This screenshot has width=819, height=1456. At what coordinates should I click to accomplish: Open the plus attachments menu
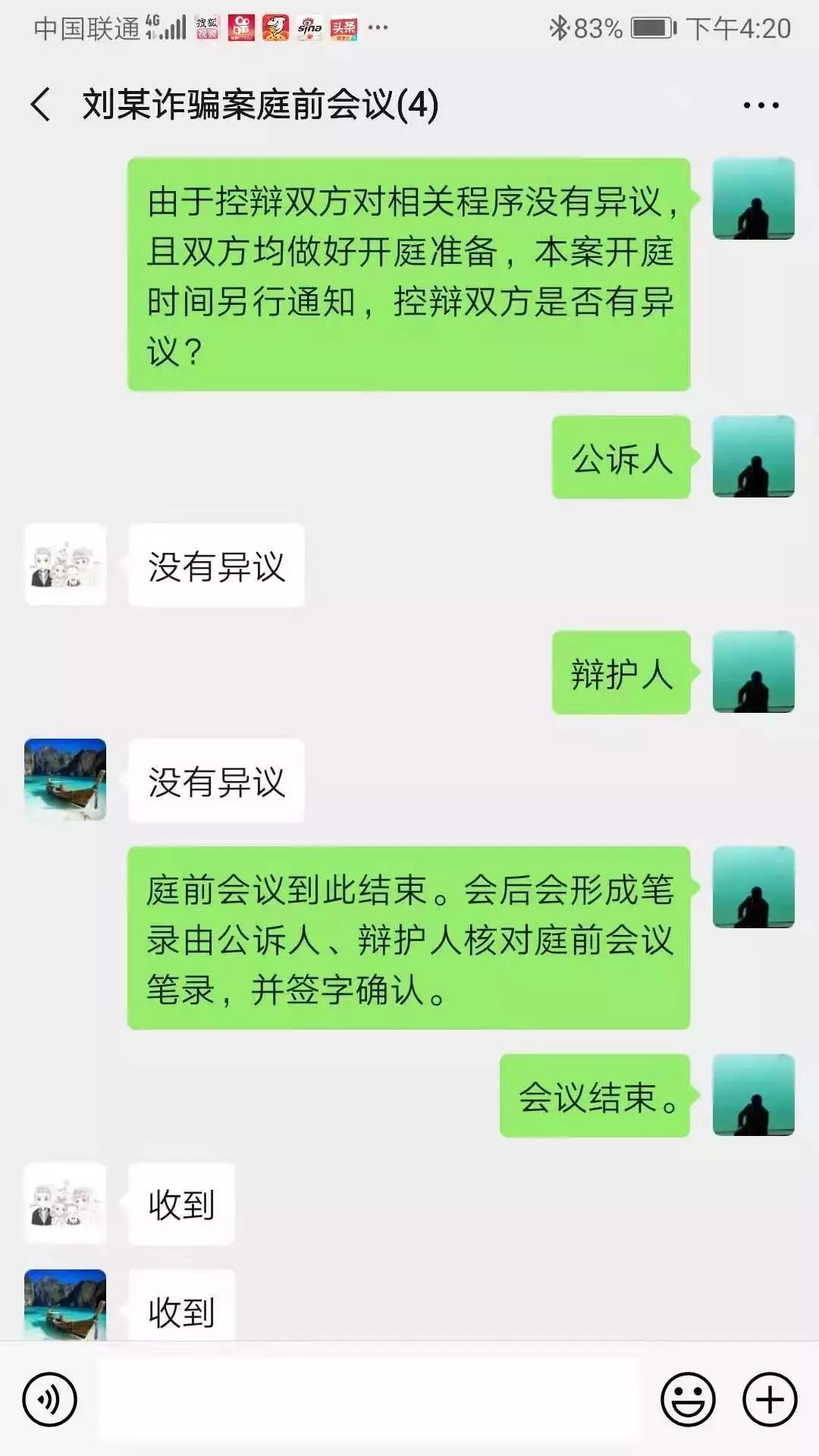770,1399
